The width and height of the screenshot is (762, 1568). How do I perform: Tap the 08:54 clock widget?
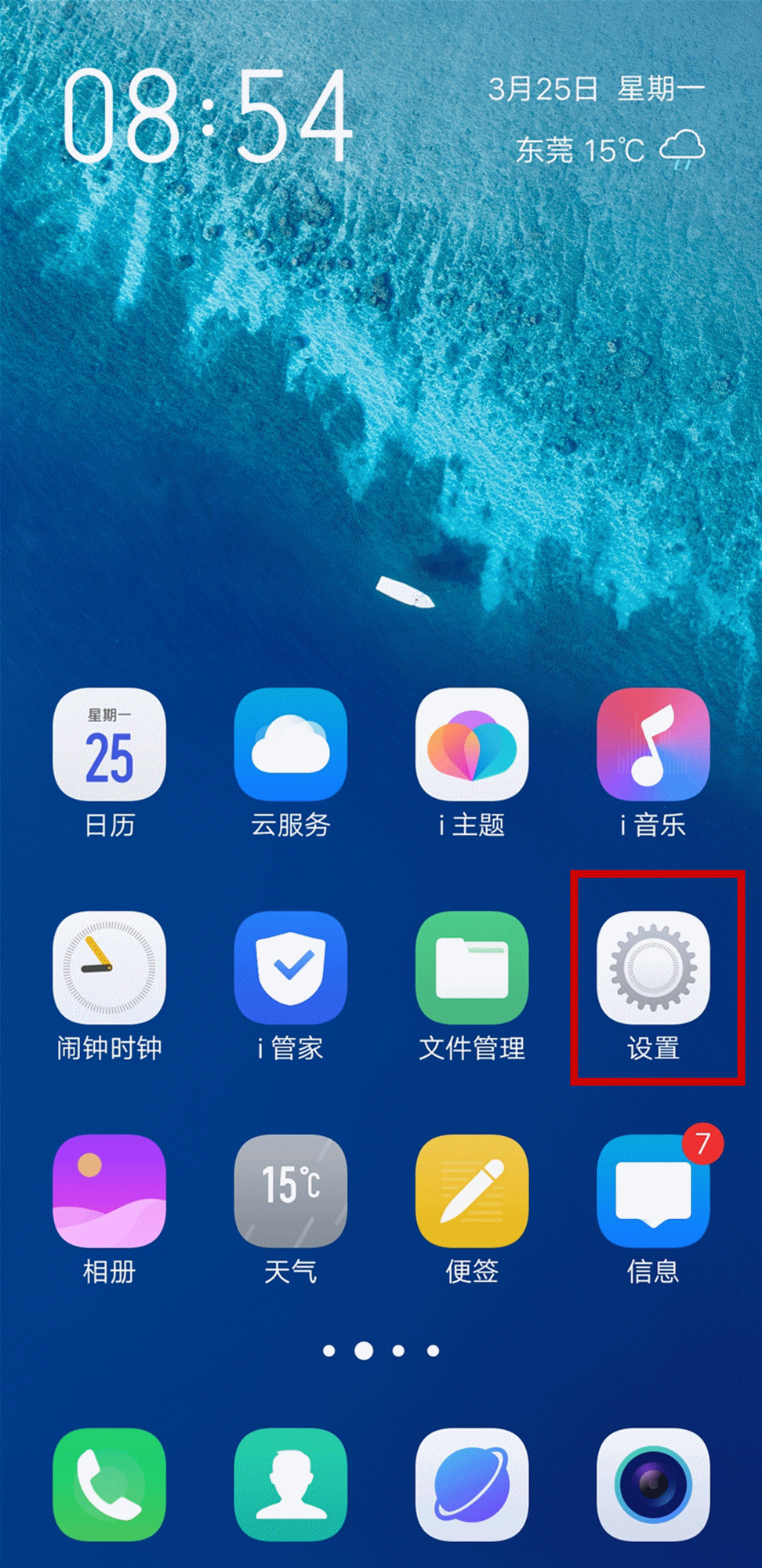(207, 116)
